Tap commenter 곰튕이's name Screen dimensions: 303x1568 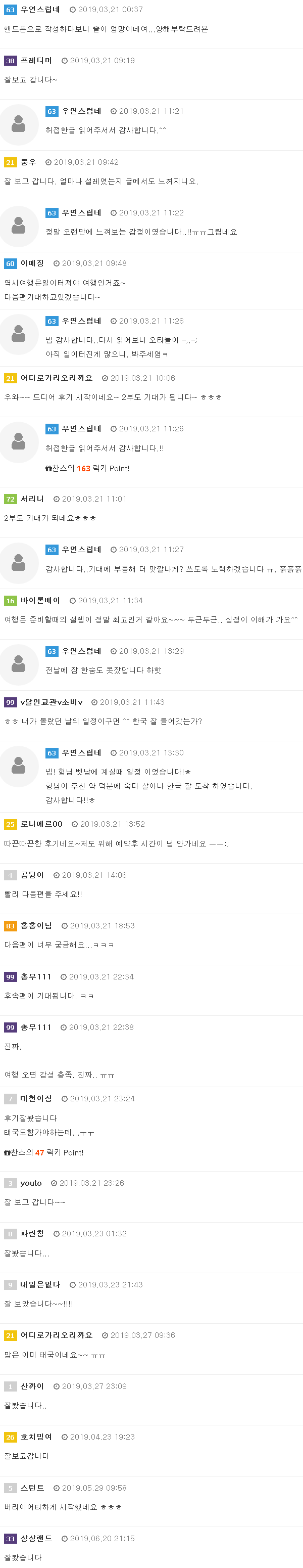point(32,875)
